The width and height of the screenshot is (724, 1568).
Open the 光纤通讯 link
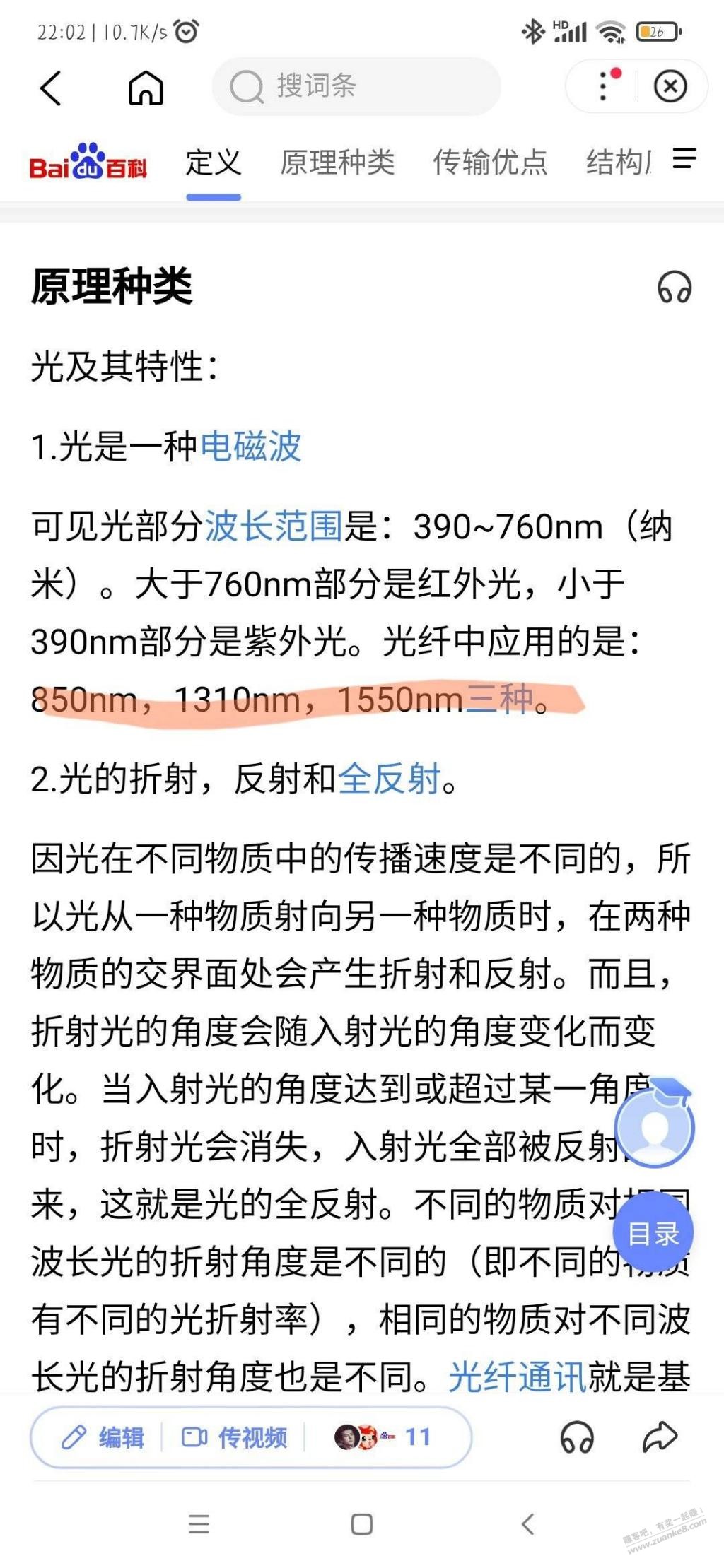[518, 1377]
